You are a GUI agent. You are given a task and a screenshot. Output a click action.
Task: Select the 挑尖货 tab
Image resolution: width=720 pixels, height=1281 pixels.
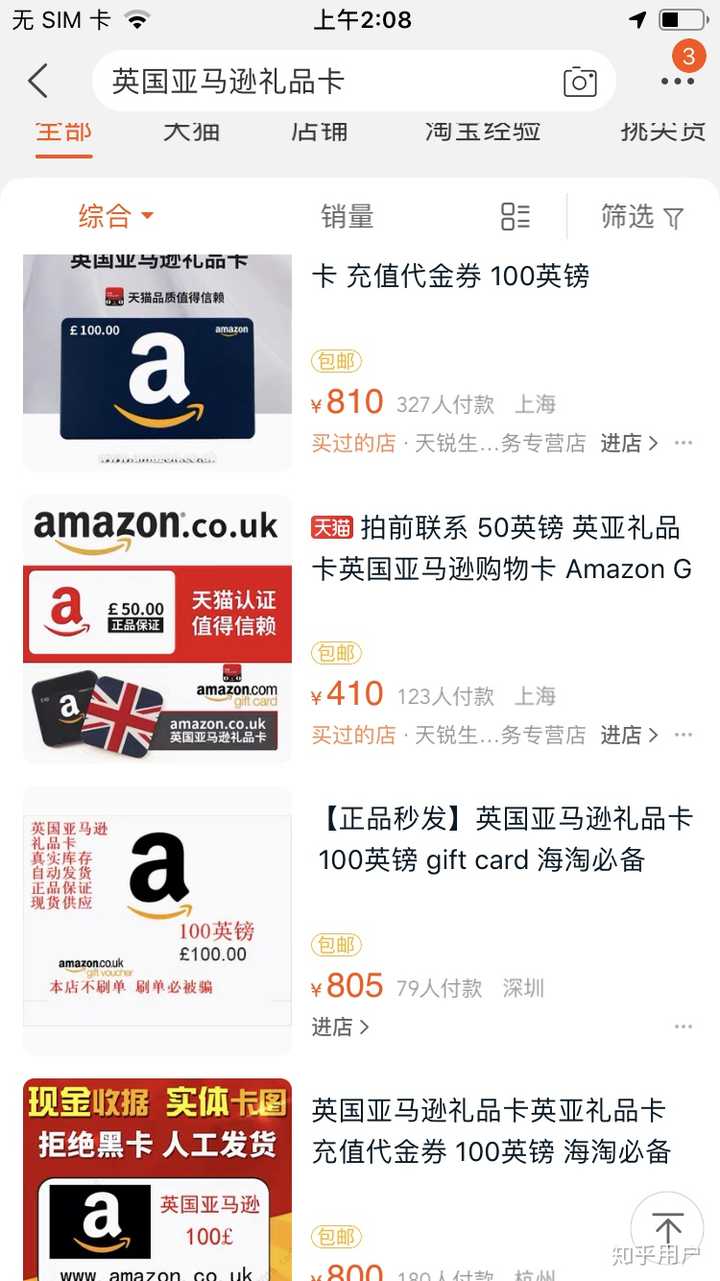tap(660, 131)
